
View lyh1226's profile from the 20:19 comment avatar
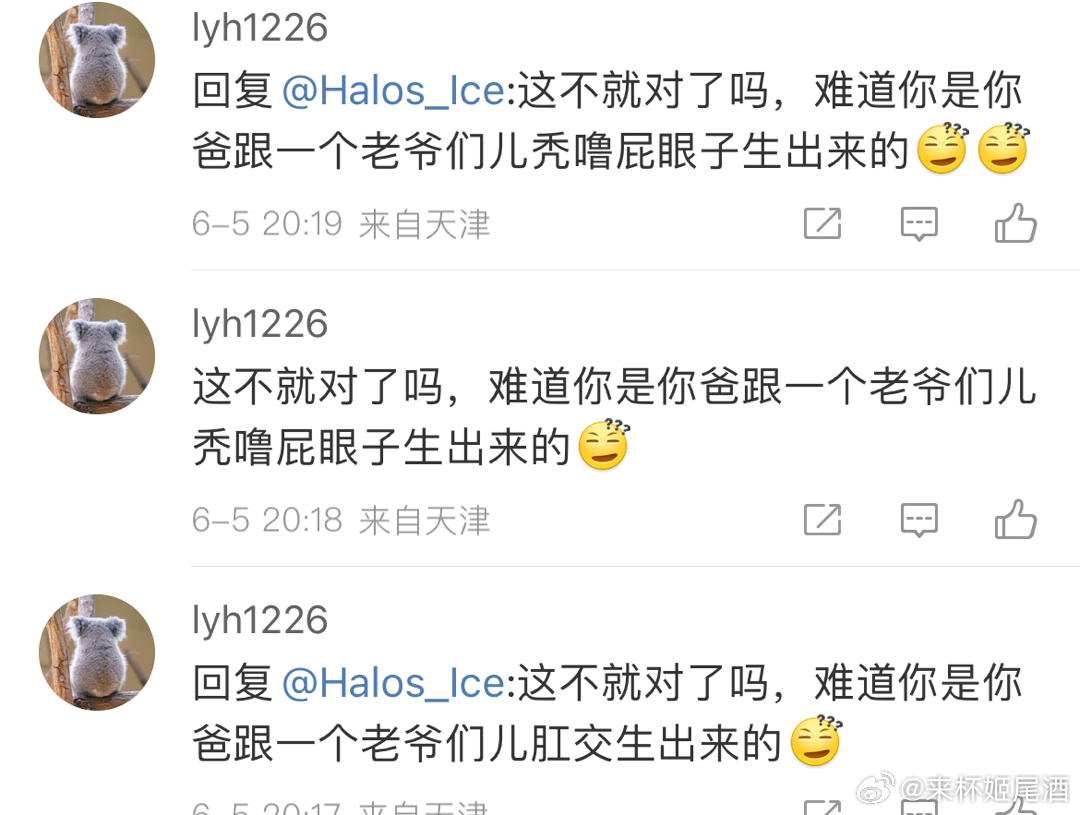(97, 60)
